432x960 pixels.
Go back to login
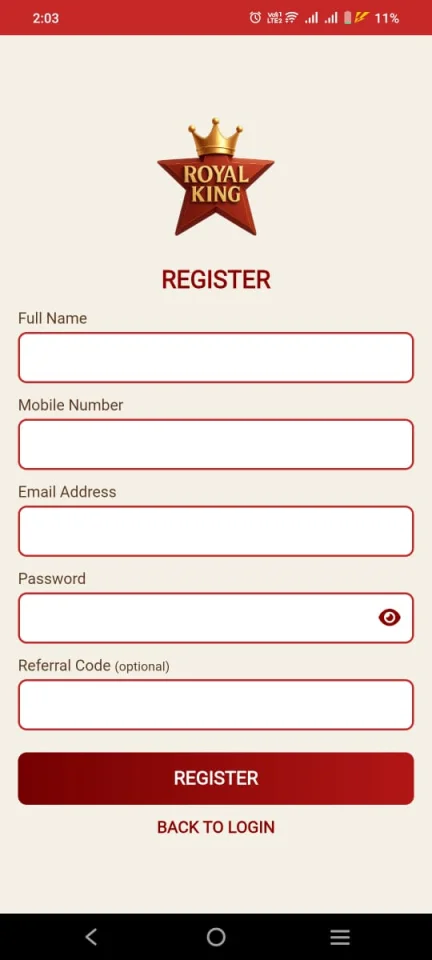(216, 827)
